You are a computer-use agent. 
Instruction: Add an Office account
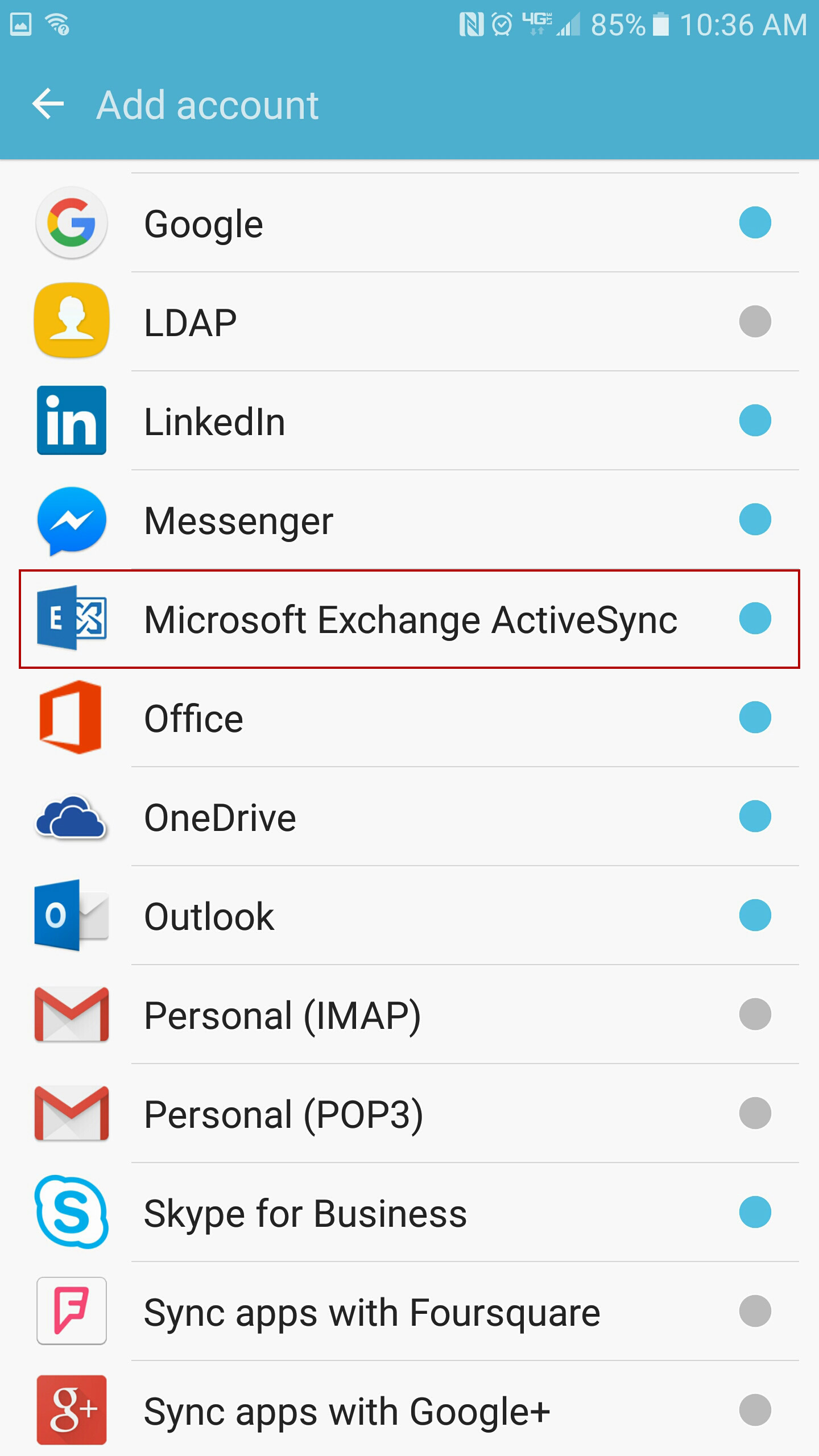pyautogui.click(x=409, y=718)
